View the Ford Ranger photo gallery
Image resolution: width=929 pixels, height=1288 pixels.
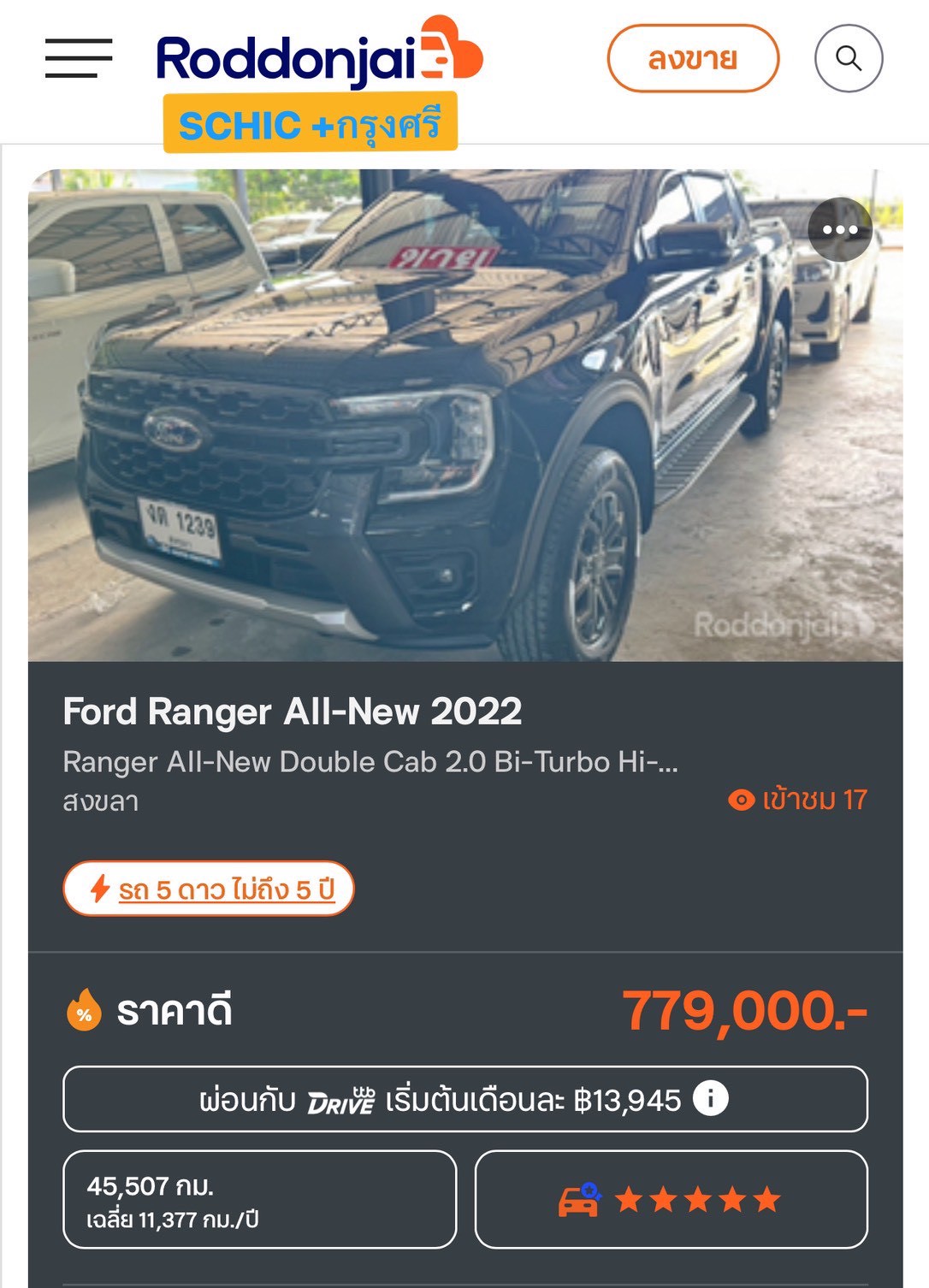464,415
